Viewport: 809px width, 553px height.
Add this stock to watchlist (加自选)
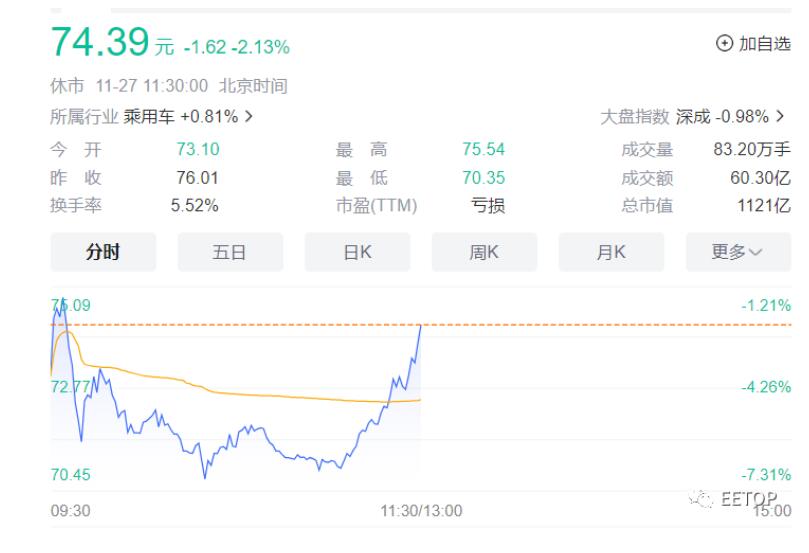(753, 44)
